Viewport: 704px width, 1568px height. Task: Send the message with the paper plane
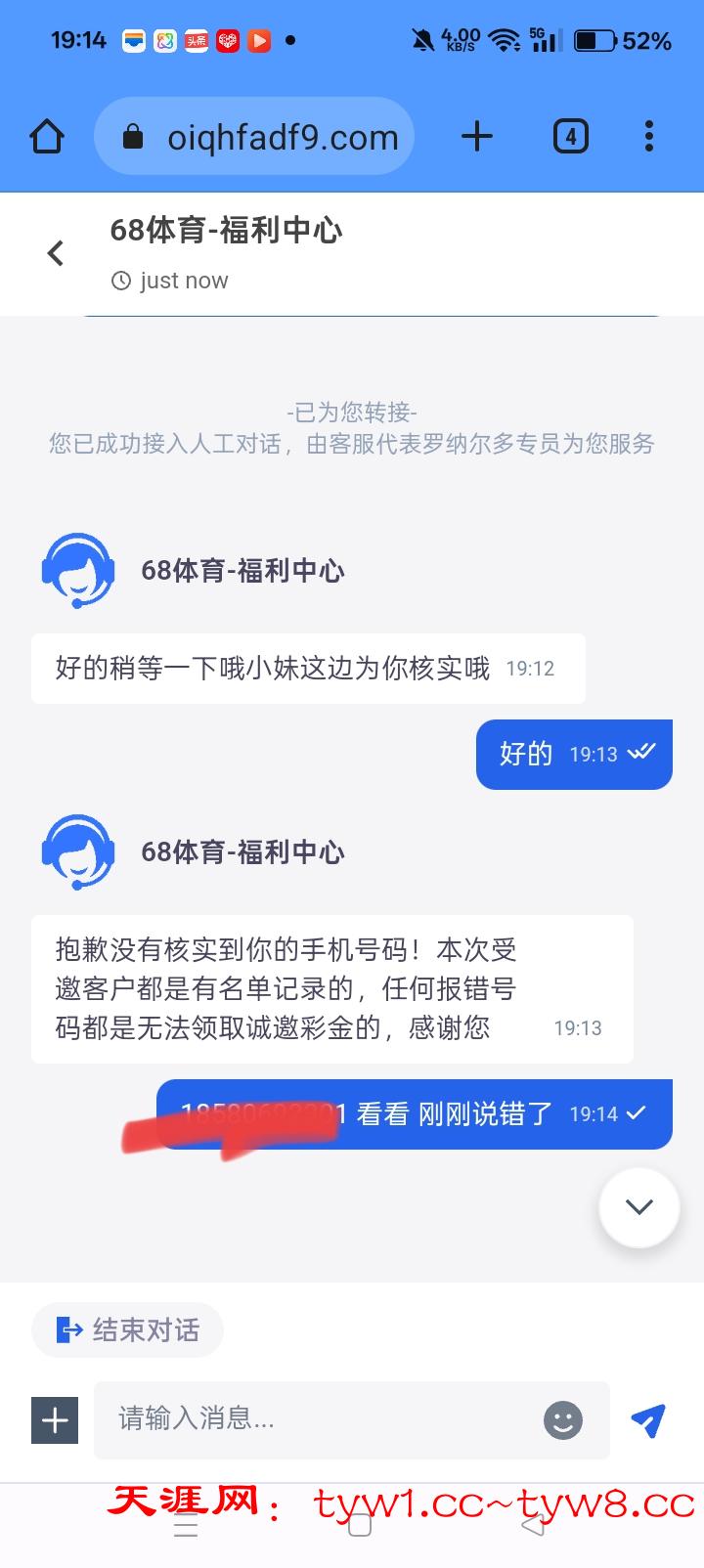pyautogui.click(x=648, y=1419)
